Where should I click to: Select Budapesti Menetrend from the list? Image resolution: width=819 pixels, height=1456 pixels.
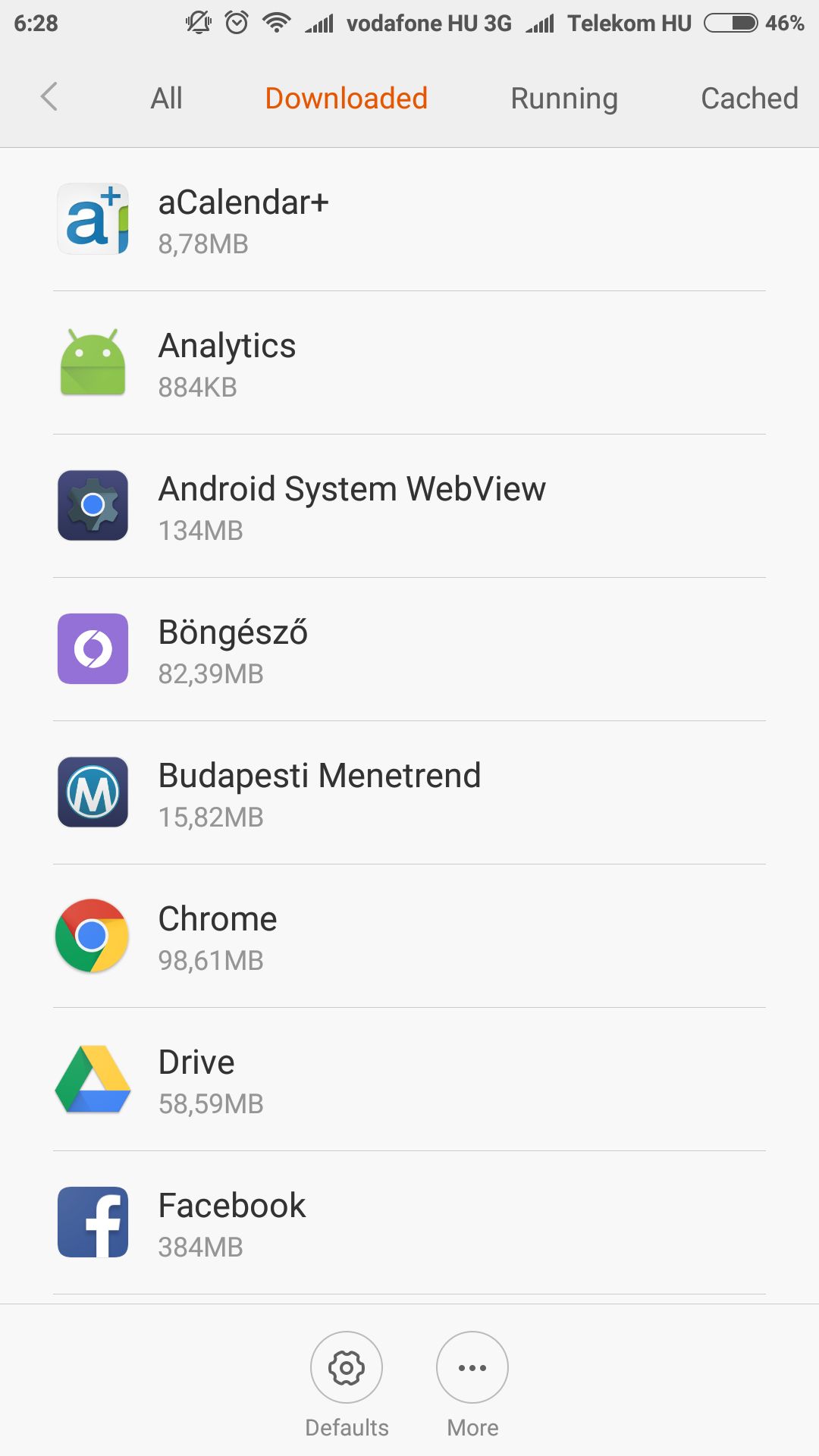409,793
